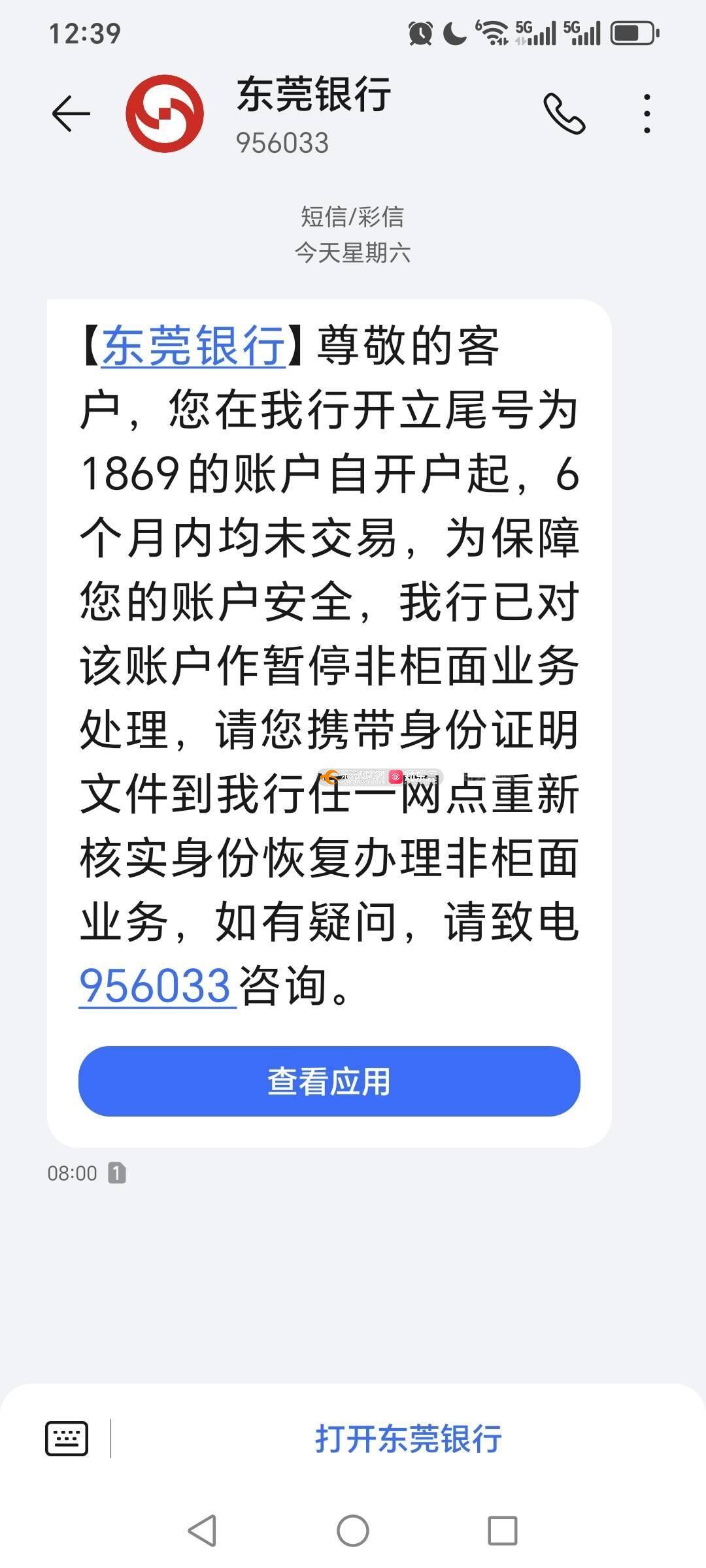Tap the 956033 phone number link

[156, 985]
